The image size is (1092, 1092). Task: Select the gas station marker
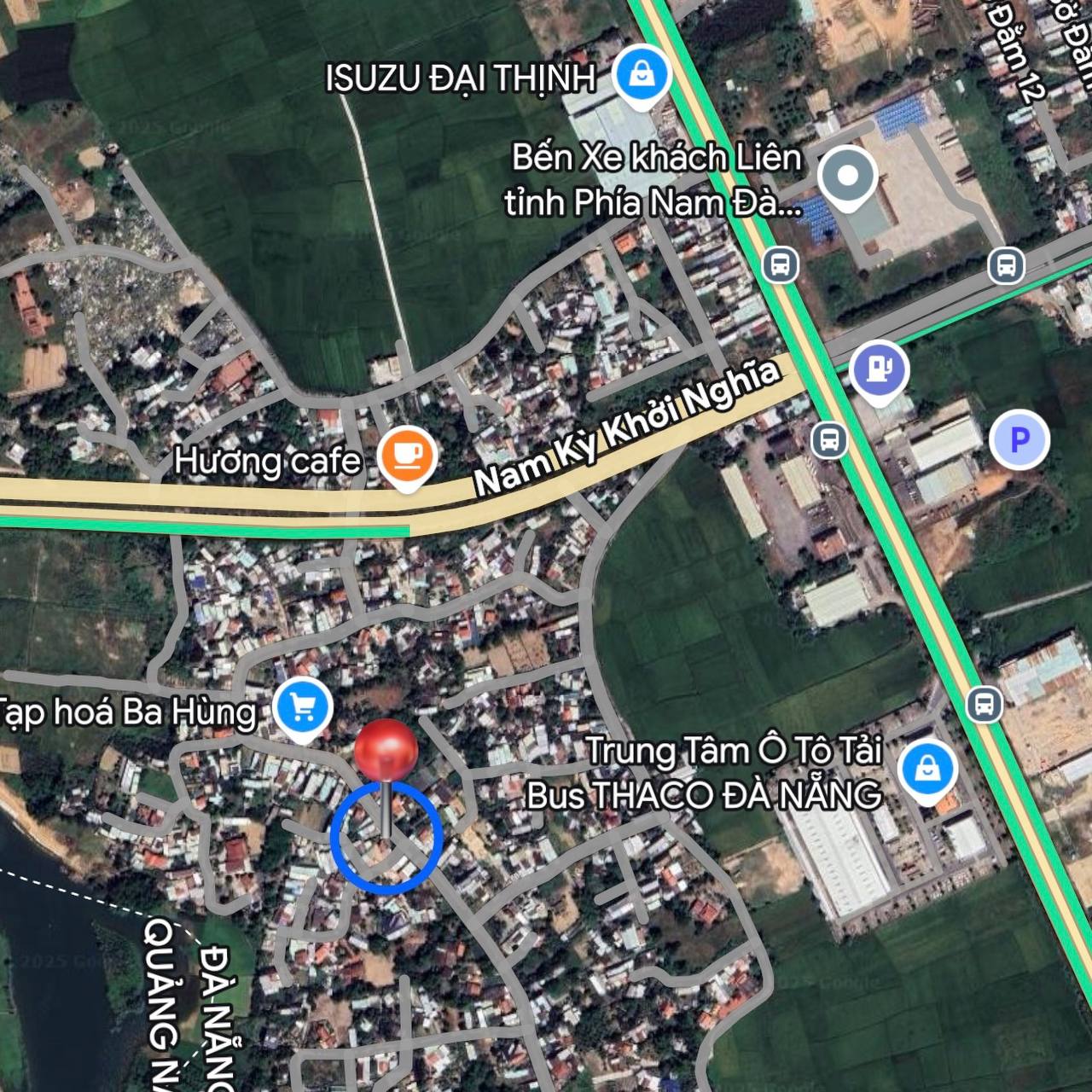tap(880, 370)
